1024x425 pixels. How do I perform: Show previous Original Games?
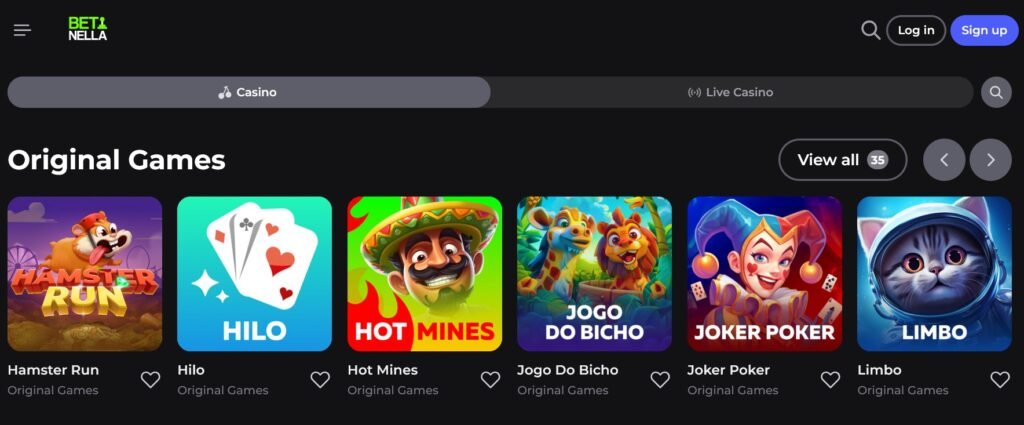[944, 160]
